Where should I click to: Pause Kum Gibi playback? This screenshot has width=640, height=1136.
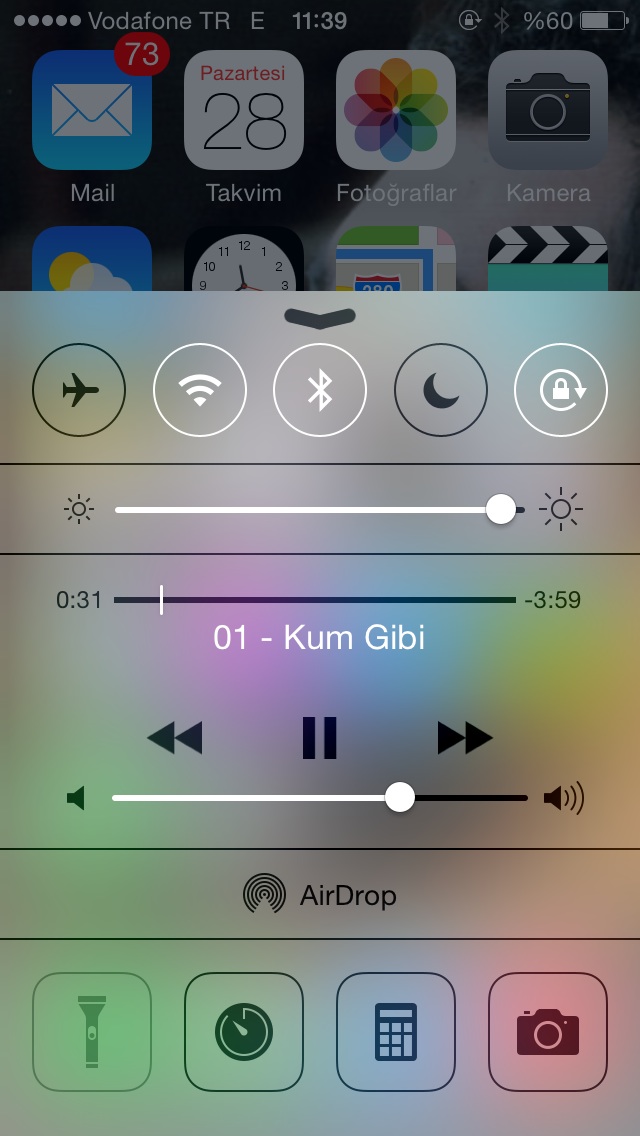pyautogui.click(x=320, y=738)
